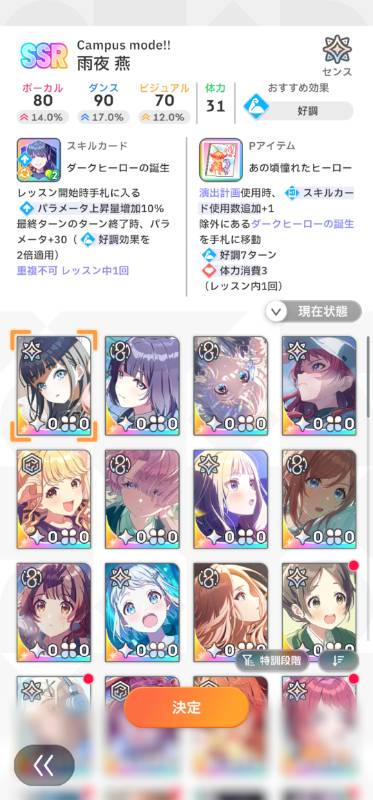373x800 pixels.
Task: Select the pink-haired idol card
Action: (x=142, y=499)
